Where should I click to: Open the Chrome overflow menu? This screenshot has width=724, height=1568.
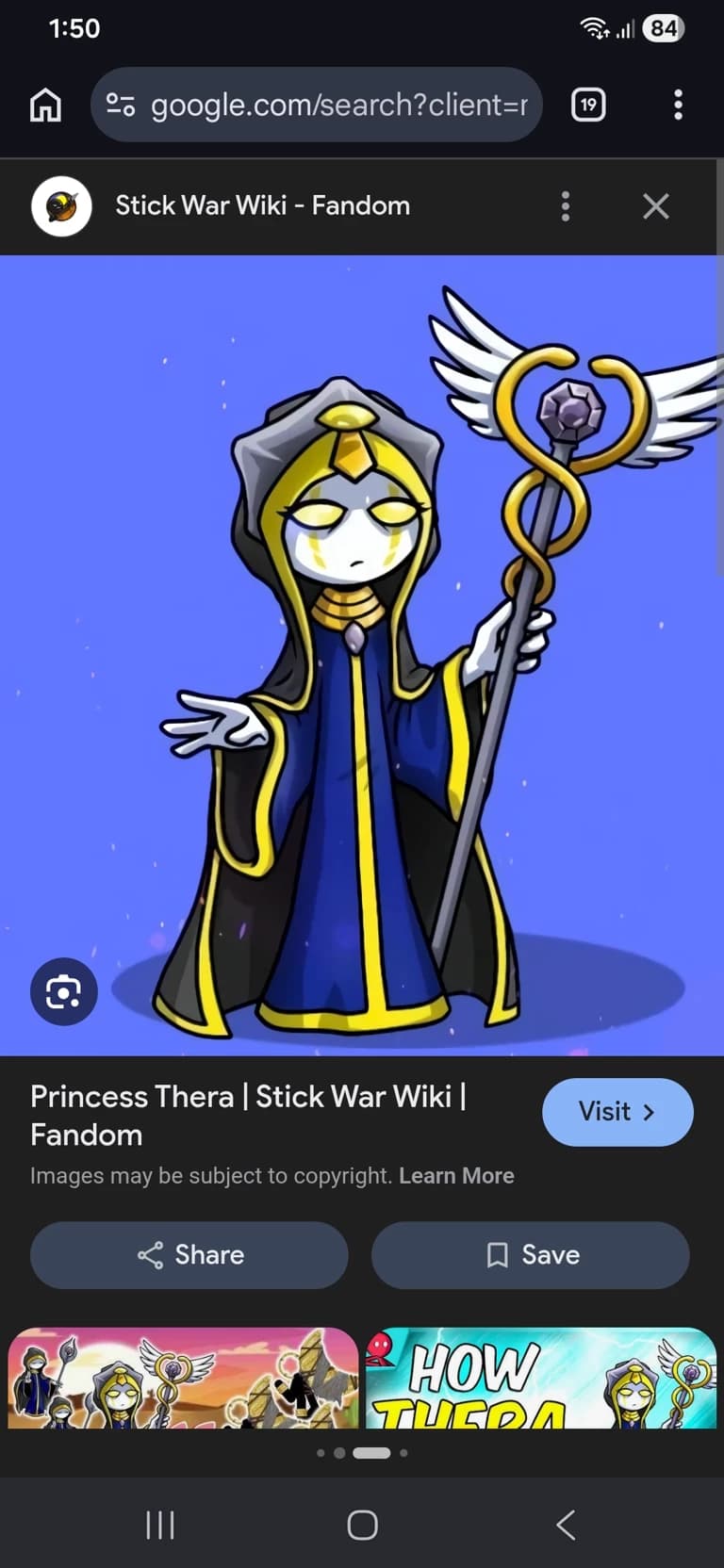pyautogui.click(x=678, y=105)
